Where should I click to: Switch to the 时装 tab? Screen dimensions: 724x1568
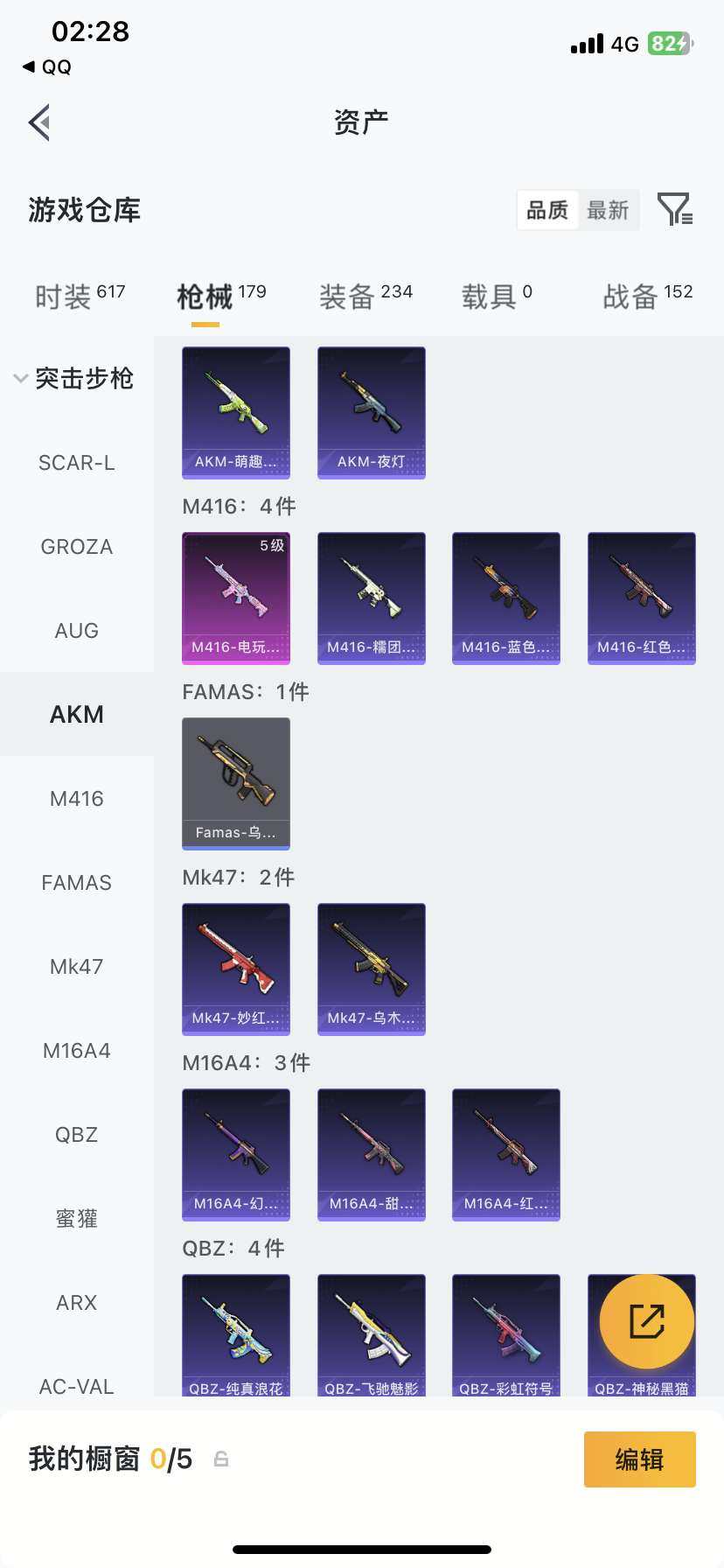point(80,297)
